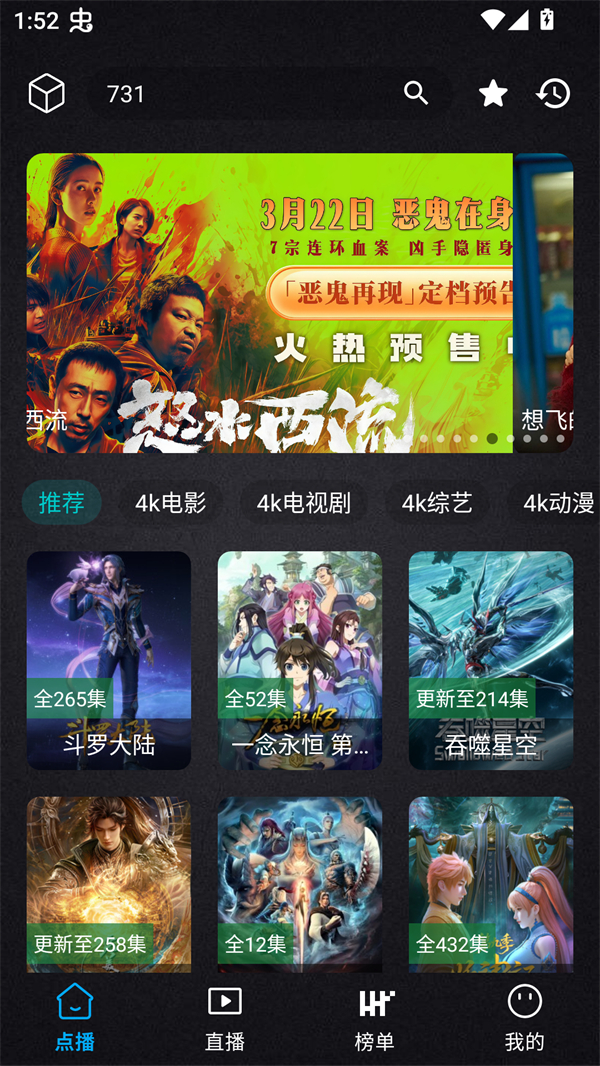Select the 推荐 category chip

(62, 503)
